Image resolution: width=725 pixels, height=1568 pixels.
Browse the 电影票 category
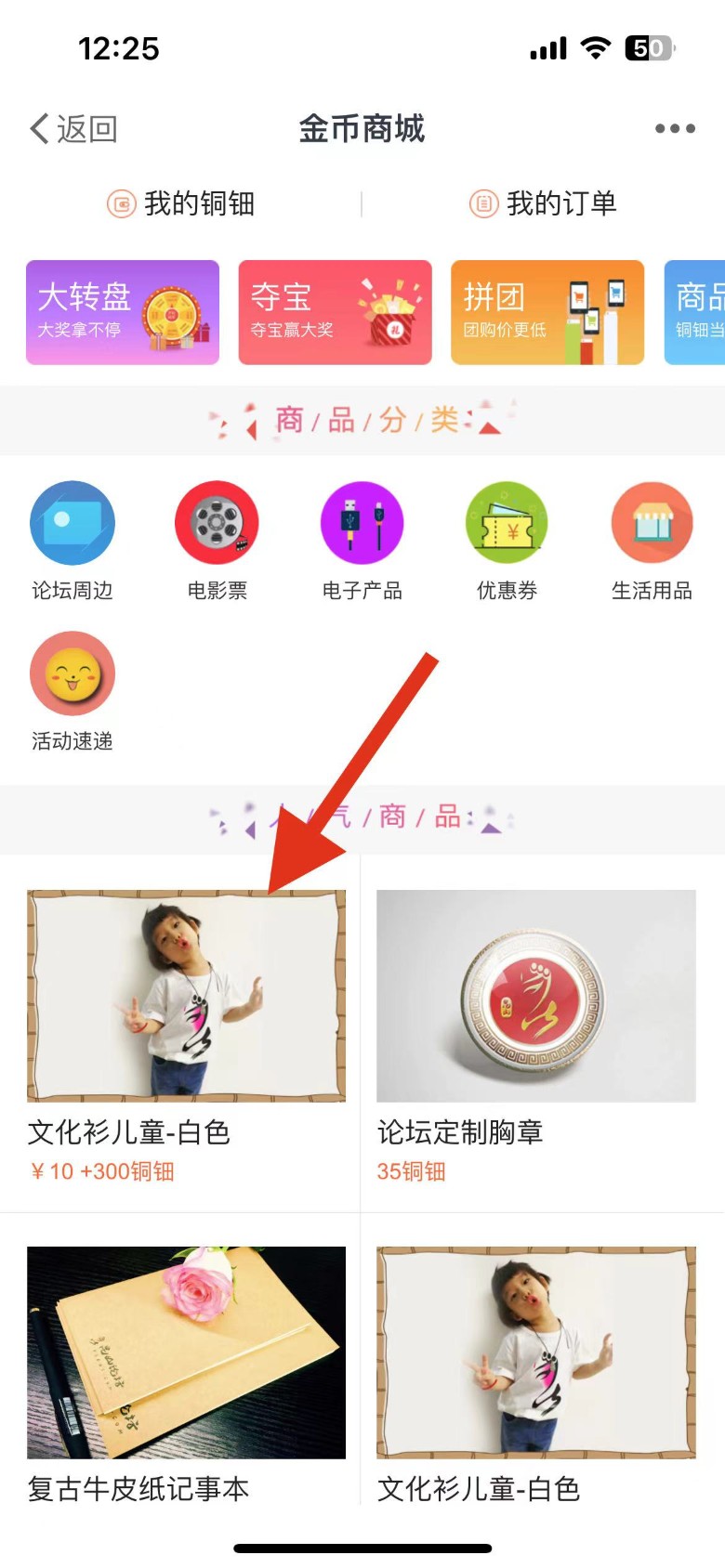pyautogui.click(x=217, y=539)
